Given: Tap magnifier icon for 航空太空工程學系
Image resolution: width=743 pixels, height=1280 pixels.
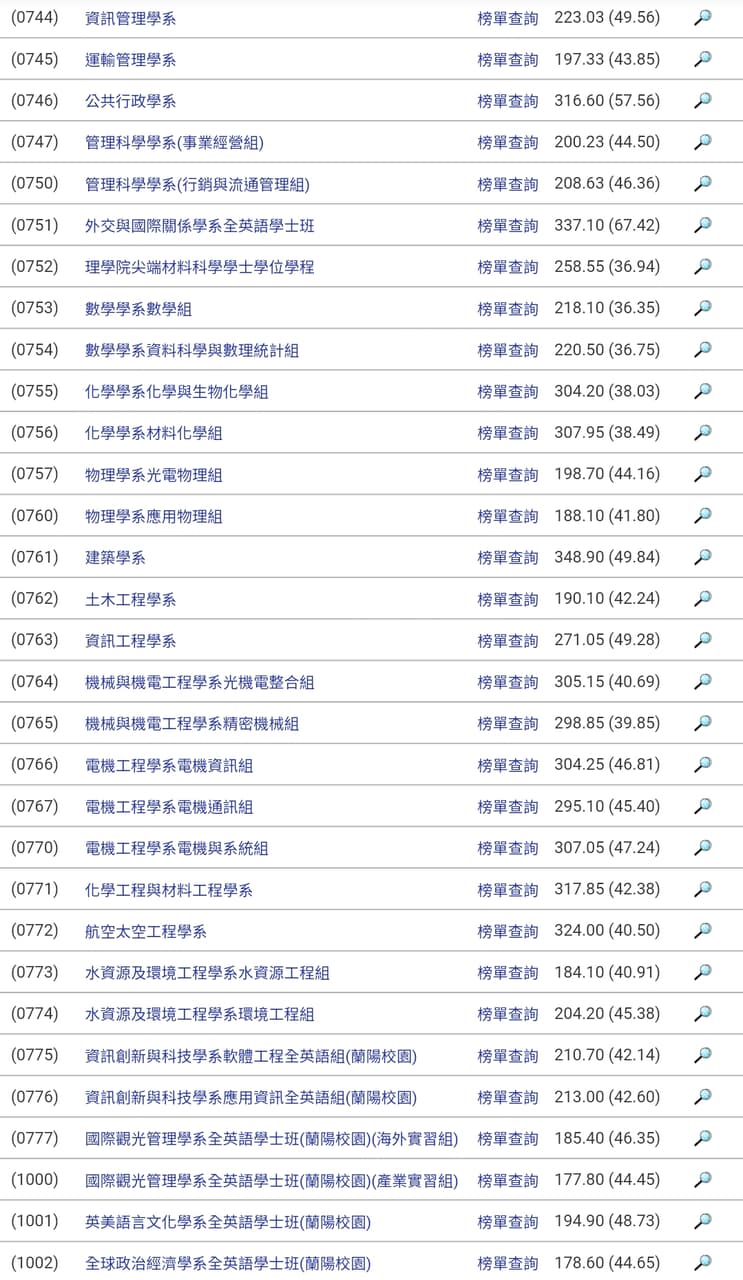Looking at the screenshot, I should click(703, 930).
